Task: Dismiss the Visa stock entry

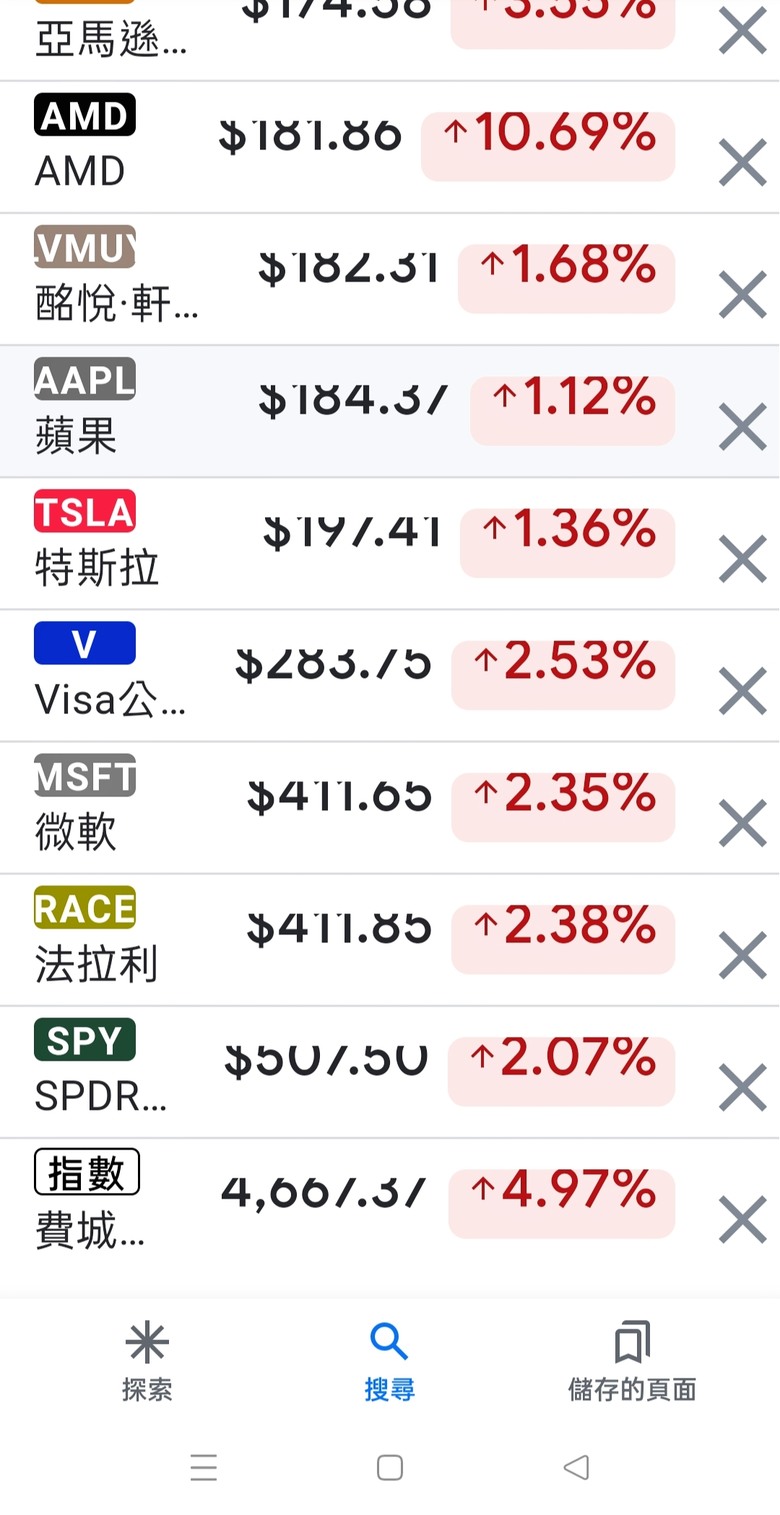Action: click(x=742, y=690)
